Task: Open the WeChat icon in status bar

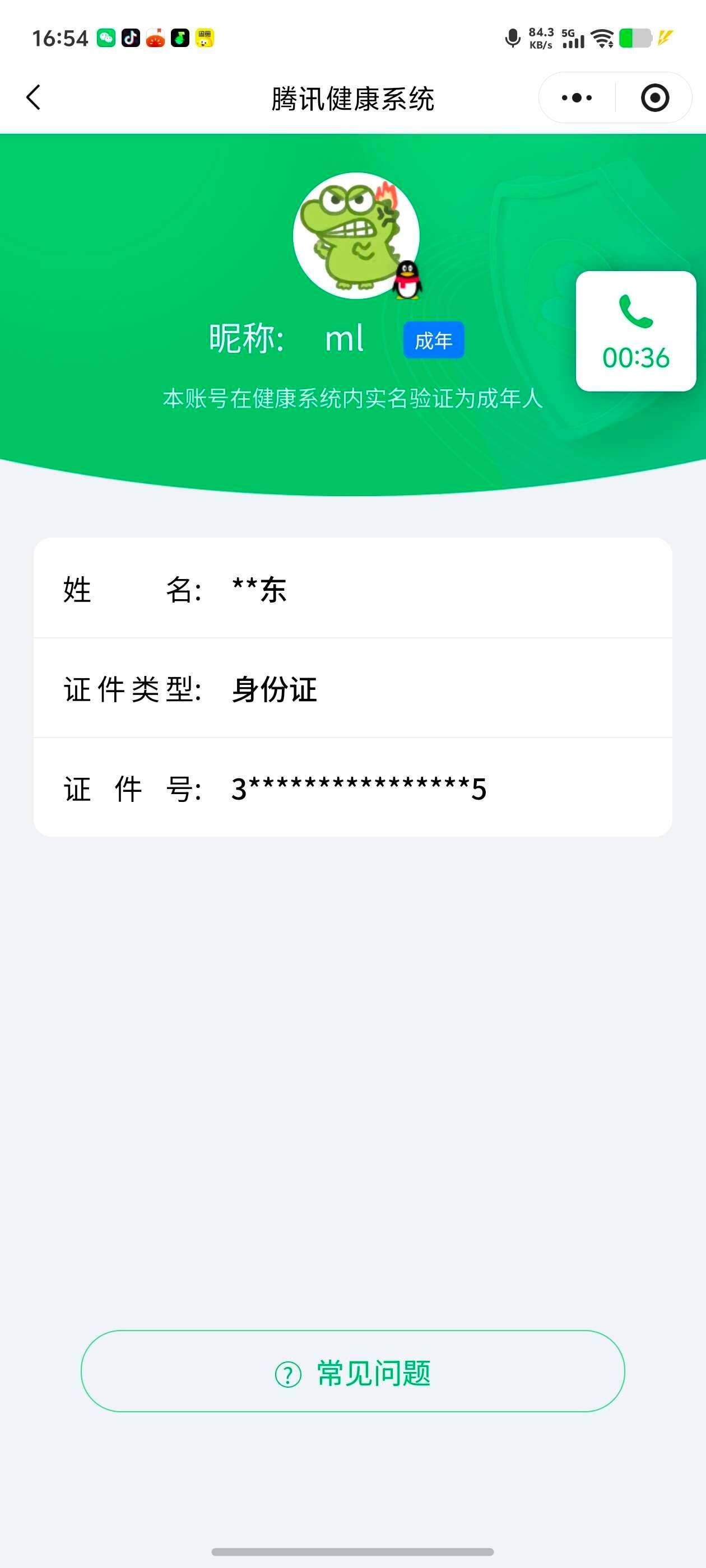Action: (x=106, y=38)
